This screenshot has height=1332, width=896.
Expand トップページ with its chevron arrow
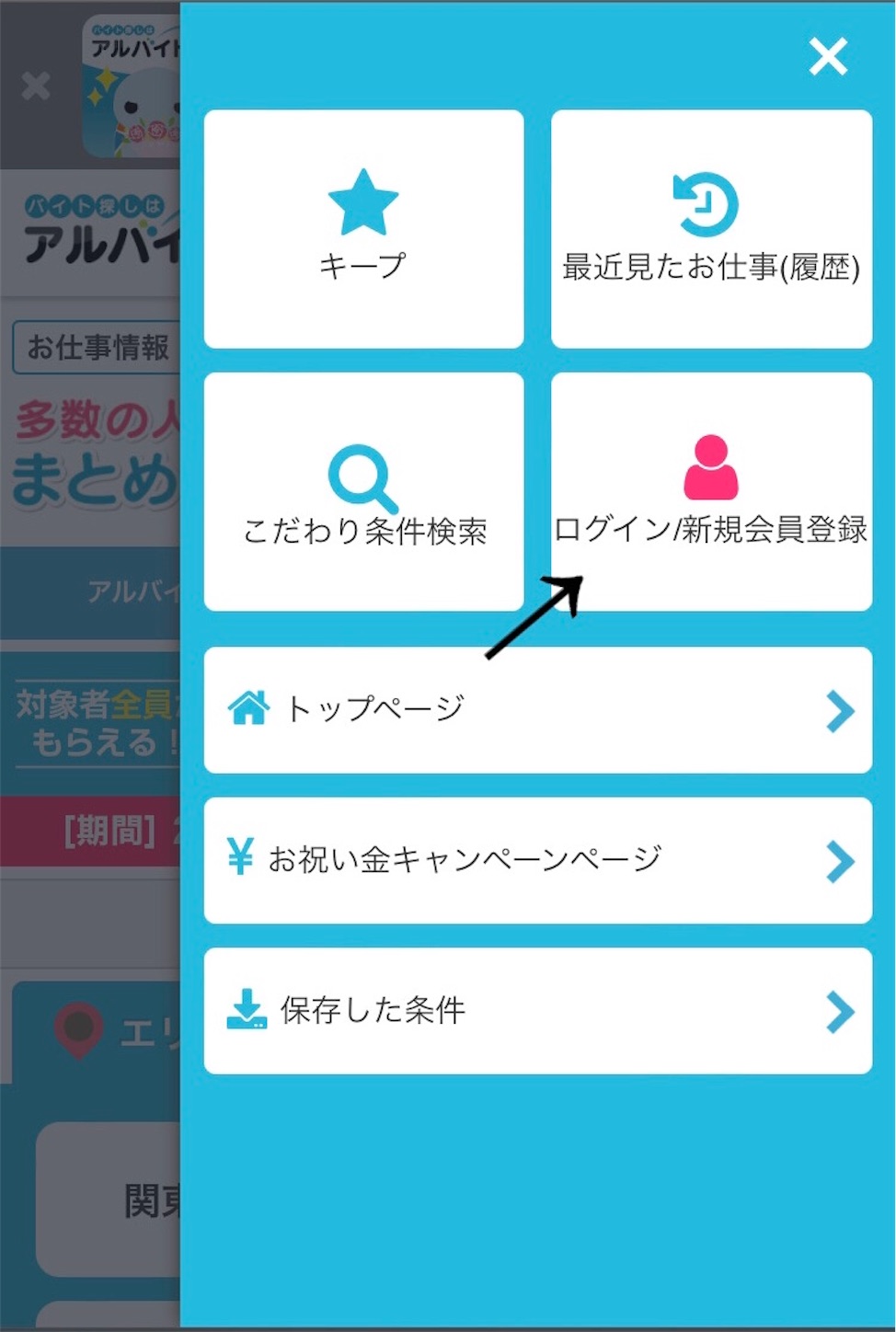click(x=839, y=709)
